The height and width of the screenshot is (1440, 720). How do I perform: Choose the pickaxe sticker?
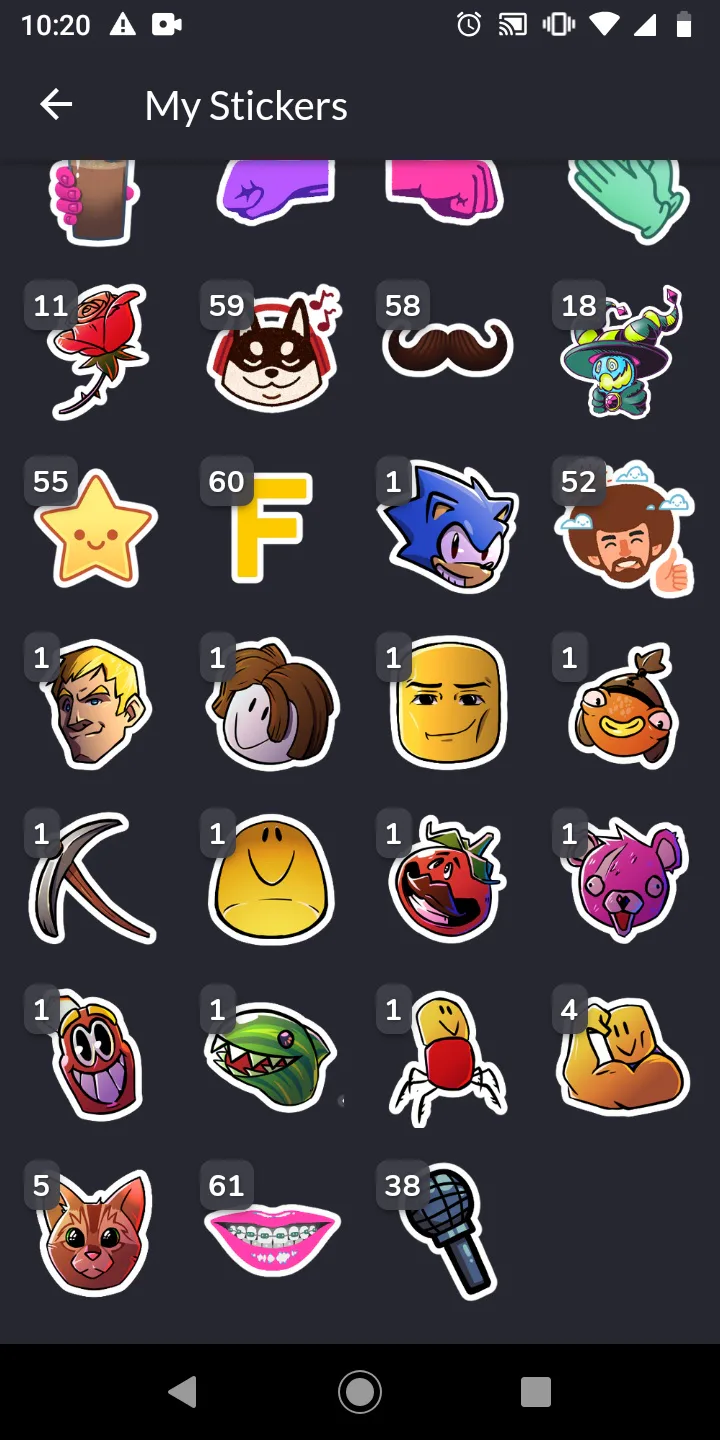coord(95,880)
